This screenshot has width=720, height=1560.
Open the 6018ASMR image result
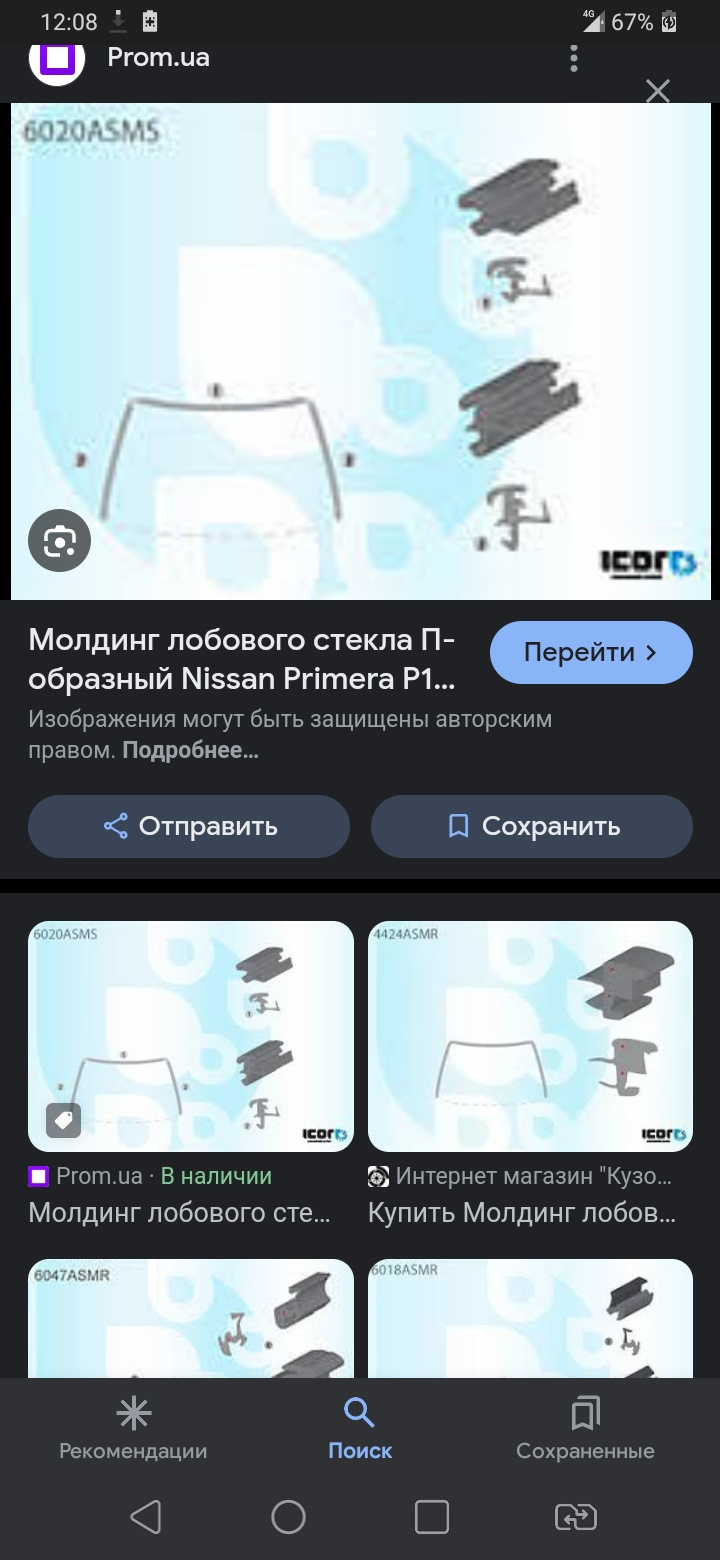point(530,1318)
